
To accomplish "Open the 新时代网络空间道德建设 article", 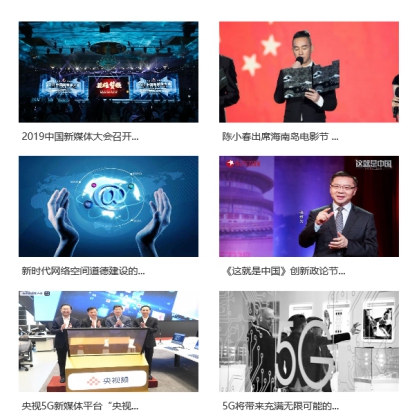I will click(83, 271).
